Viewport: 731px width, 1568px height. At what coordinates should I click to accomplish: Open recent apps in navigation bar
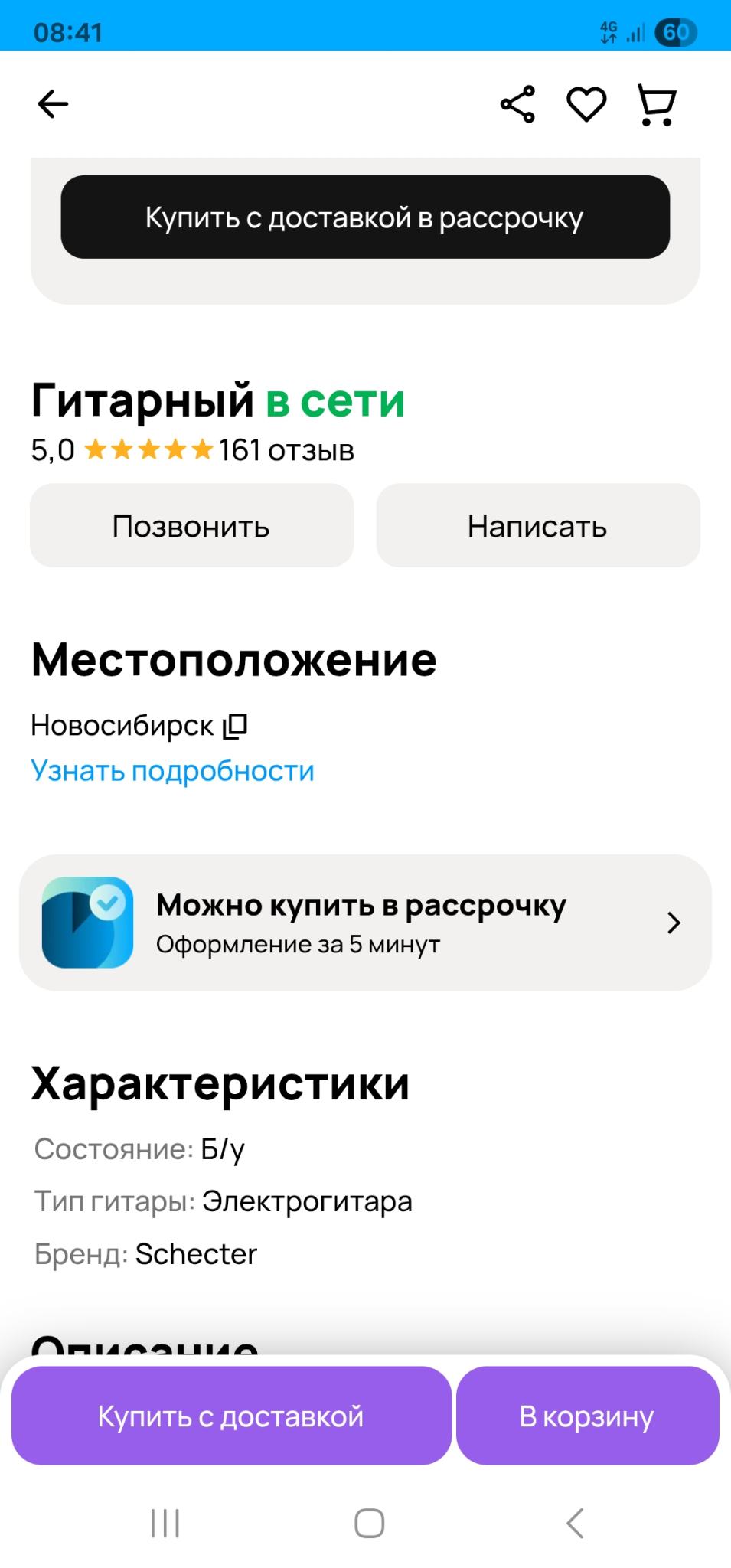[165, 1523]
